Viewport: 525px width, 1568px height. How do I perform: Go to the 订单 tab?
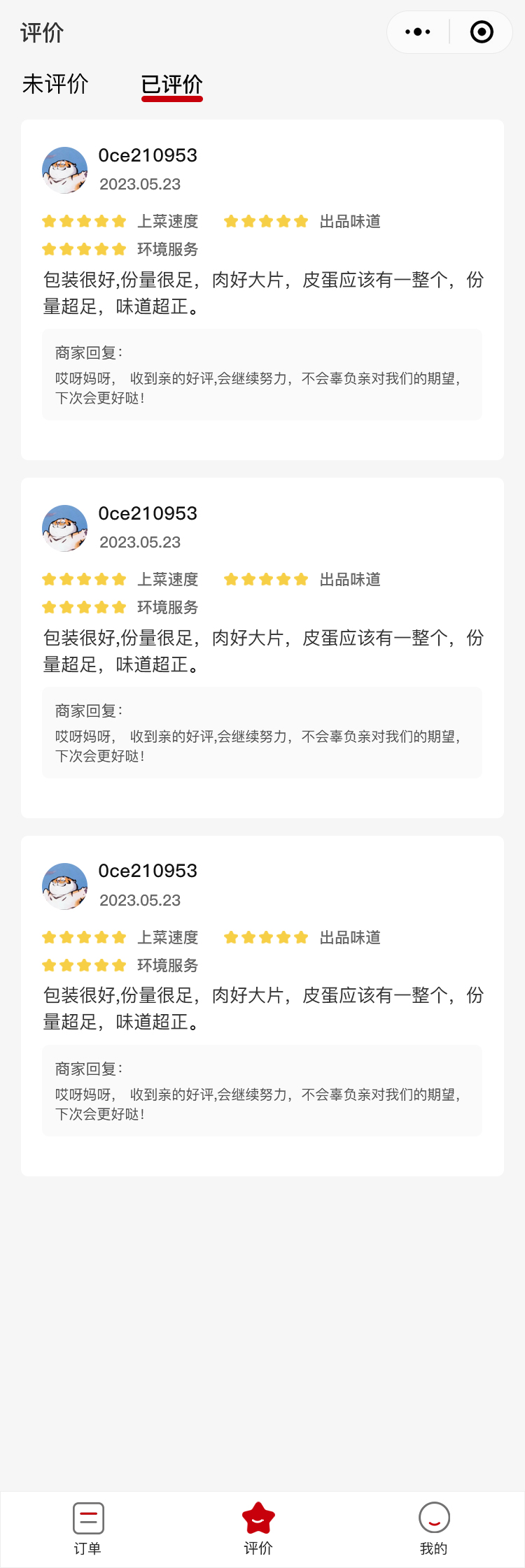pyautogui.click(x=88, y=1528)
